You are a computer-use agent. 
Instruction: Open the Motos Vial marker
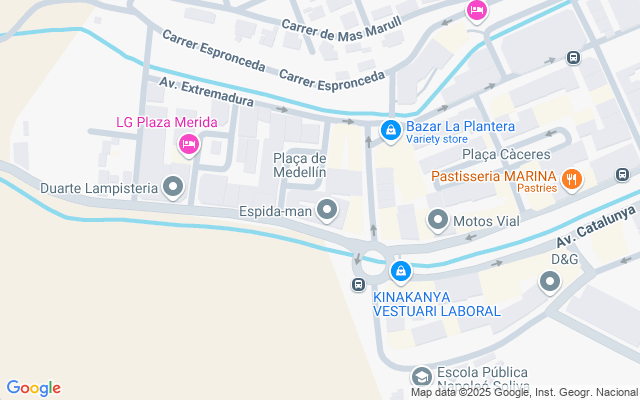[437, 220]
